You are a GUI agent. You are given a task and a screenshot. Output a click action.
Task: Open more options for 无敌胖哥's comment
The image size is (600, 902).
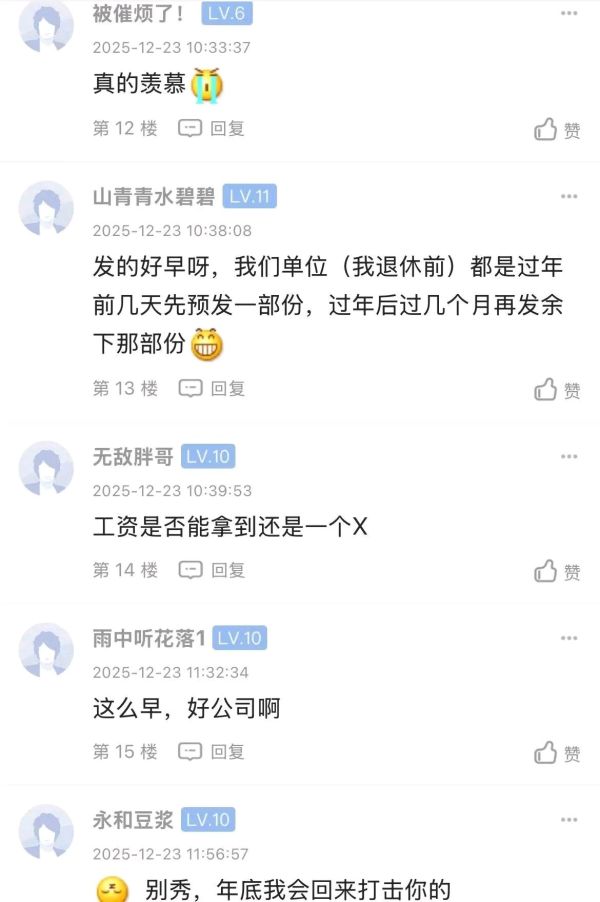568,457
